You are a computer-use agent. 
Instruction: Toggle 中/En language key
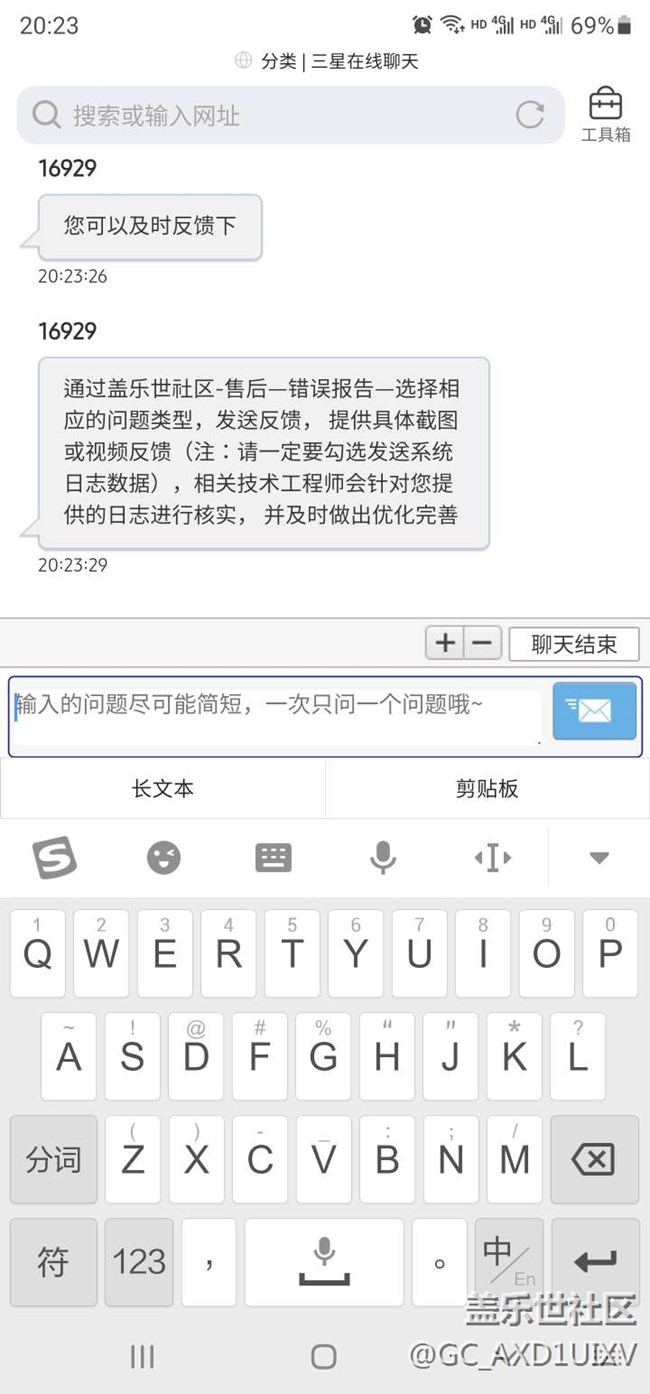tap(508, 1261)
